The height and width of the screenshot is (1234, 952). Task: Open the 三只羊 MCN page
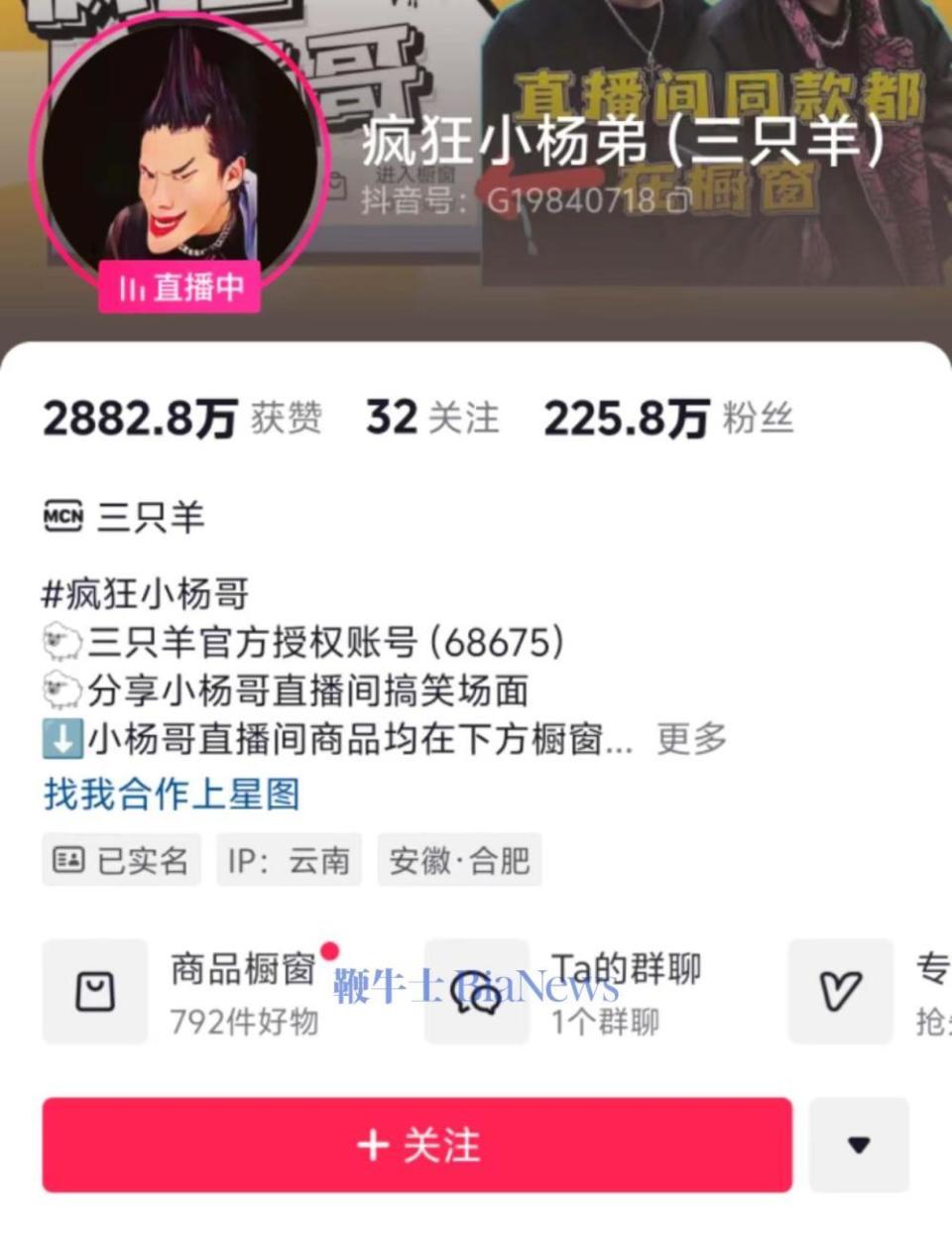125,517
